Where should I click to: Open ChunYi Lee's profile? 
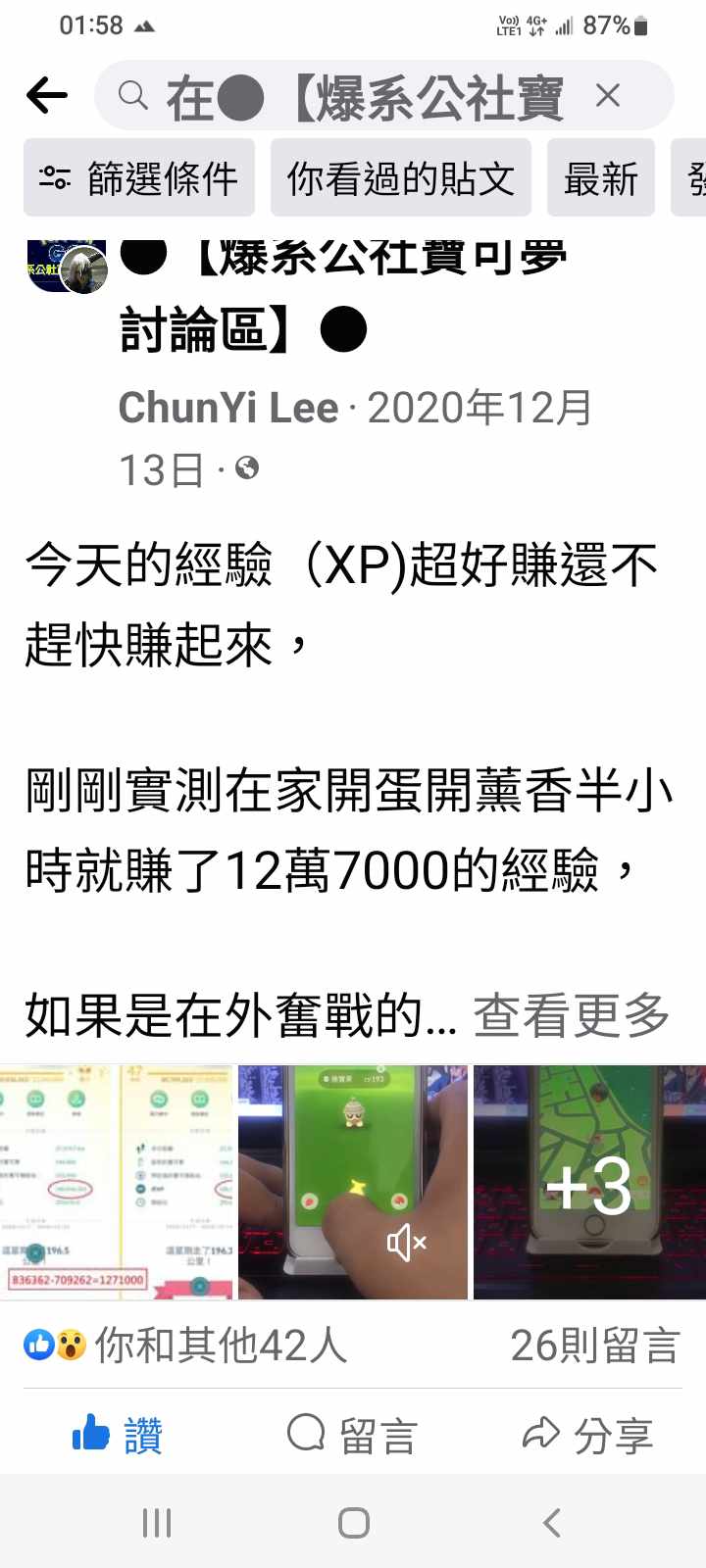pyautogui.click(x=228, y=408)
